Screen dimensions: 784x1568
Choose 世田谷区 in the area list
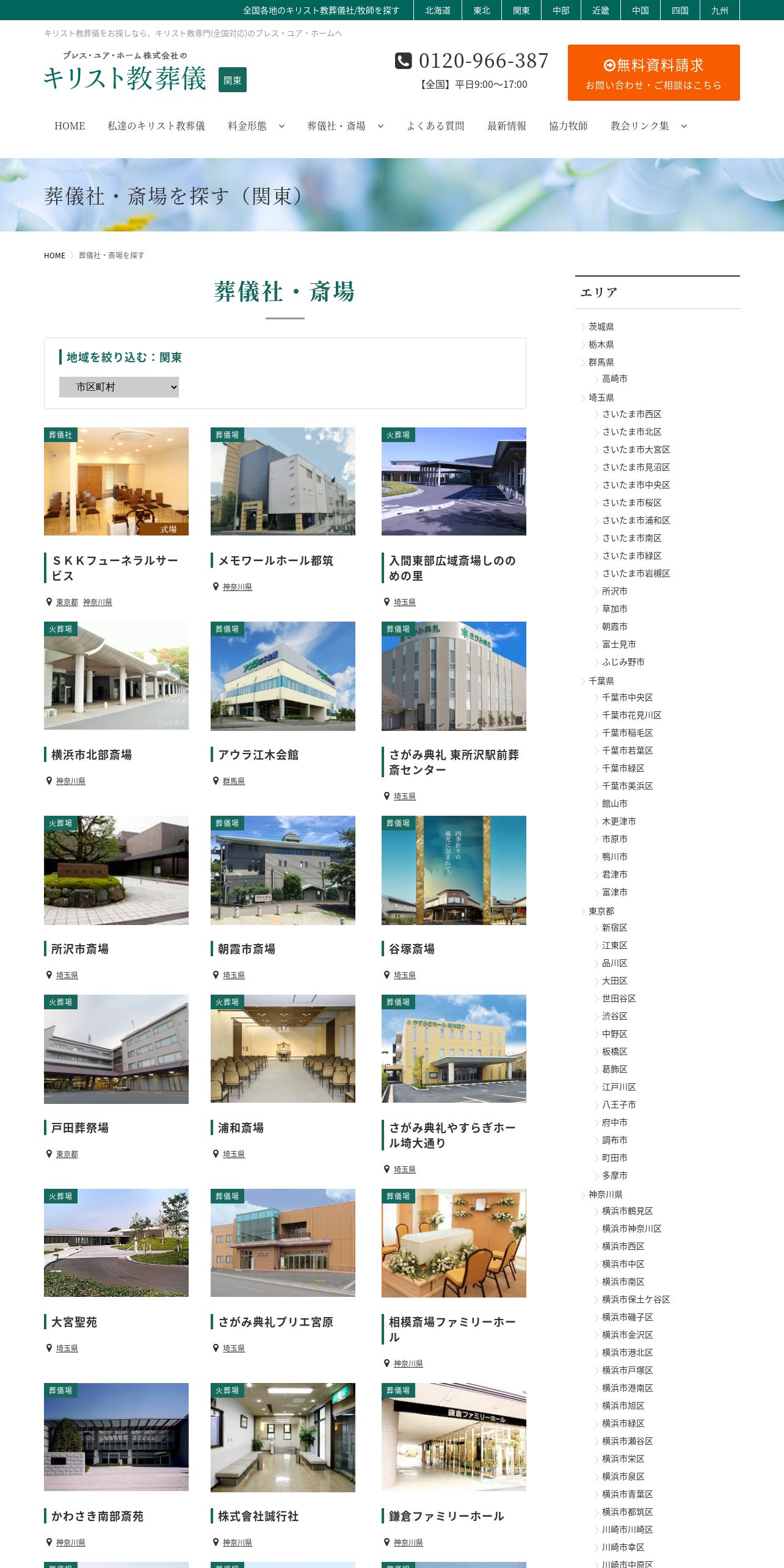[619, 998]
